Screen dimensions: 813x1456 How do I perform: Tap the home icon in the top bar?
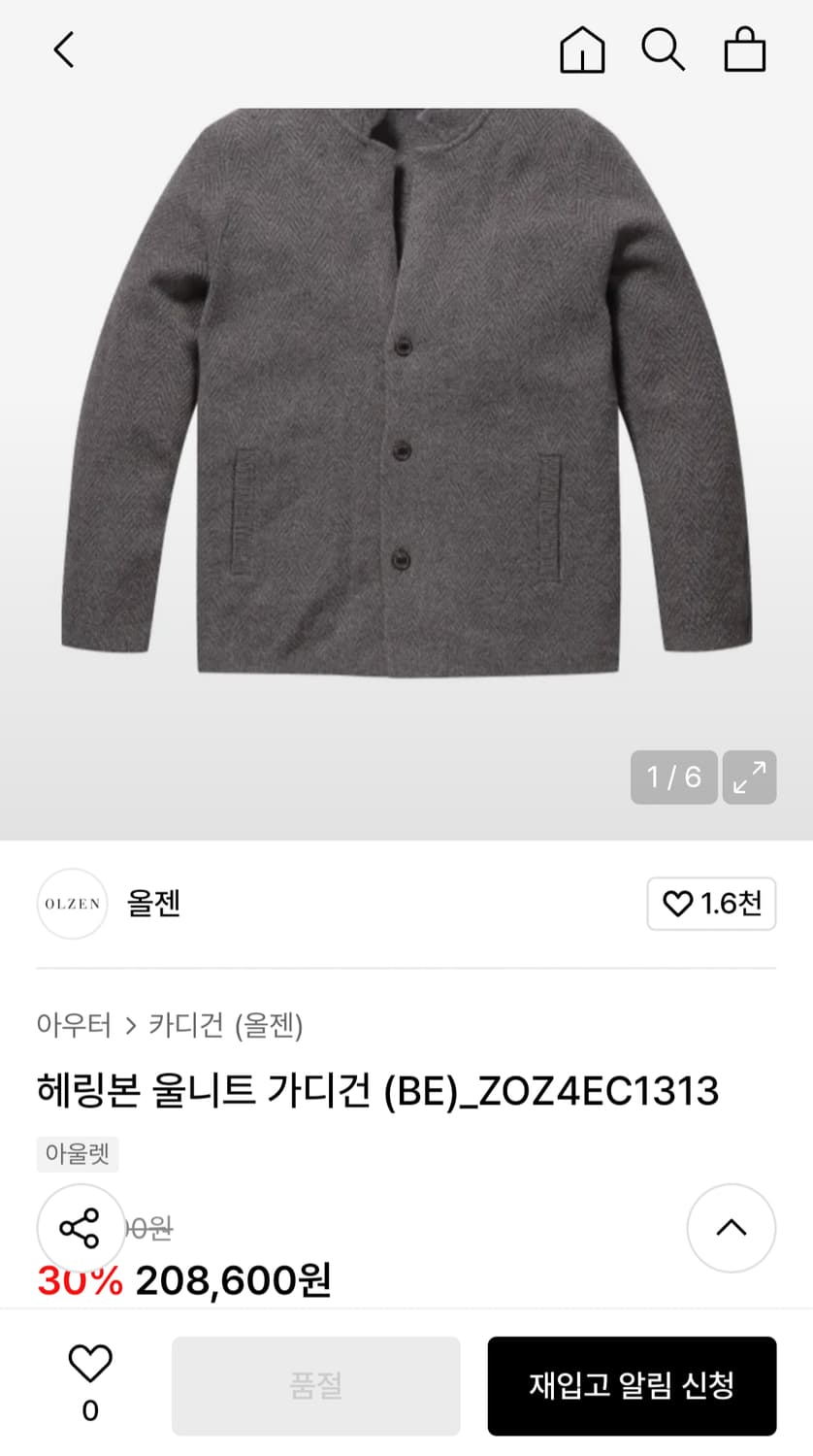582,50
